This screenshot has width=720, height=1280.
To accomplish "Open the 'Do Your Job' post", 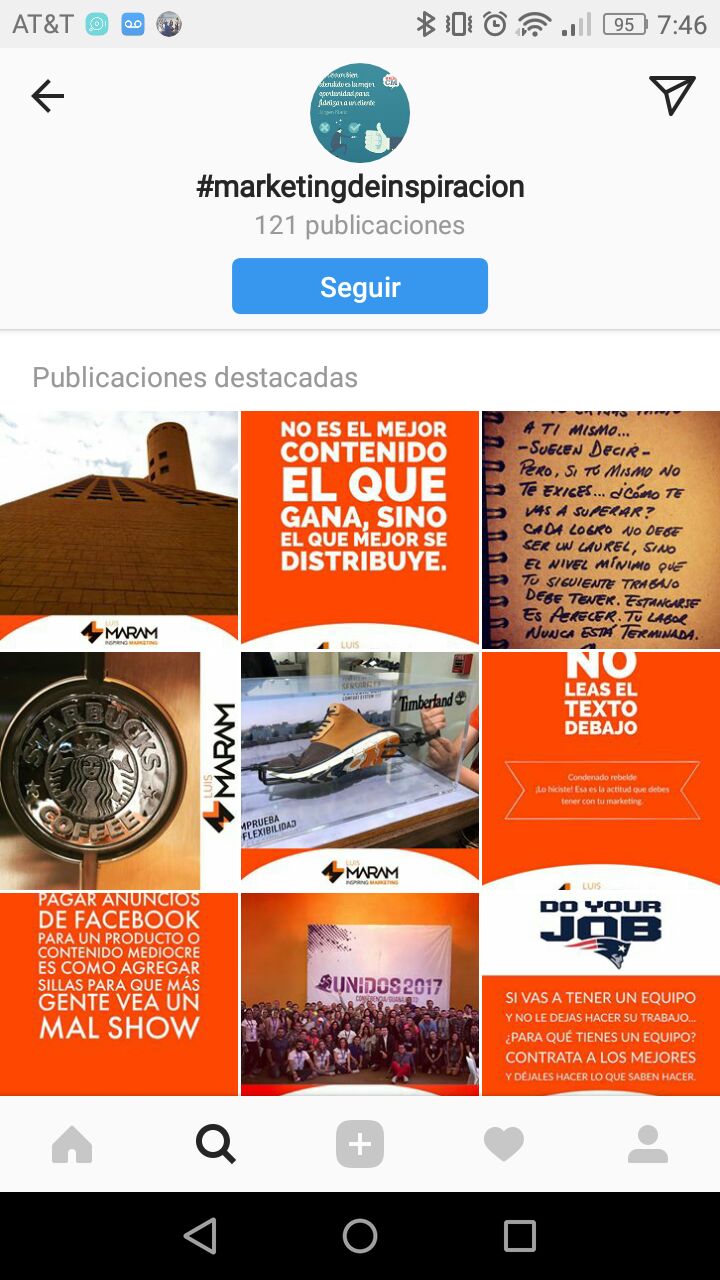I will 601,994.
